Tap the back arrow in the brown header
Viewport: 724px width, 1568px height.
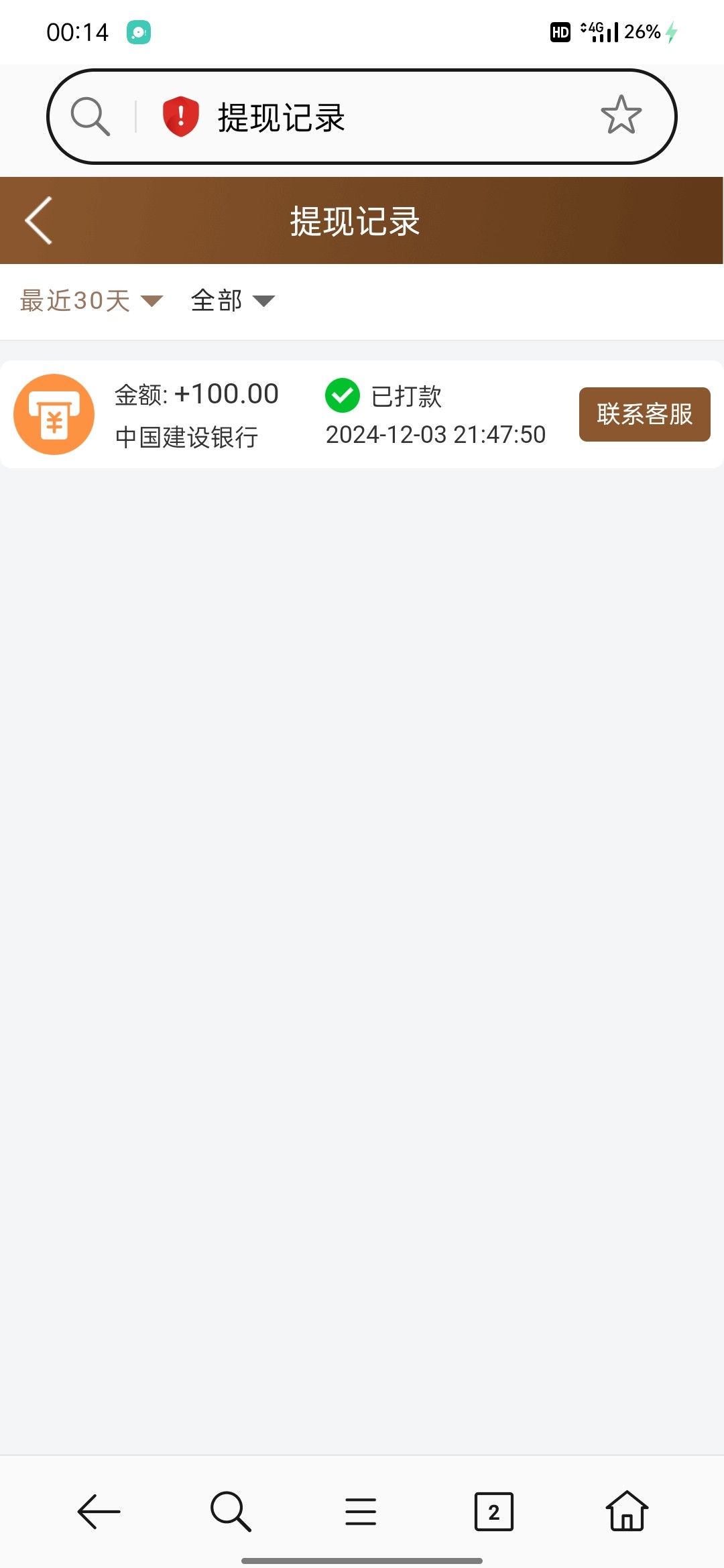(38, 221)
